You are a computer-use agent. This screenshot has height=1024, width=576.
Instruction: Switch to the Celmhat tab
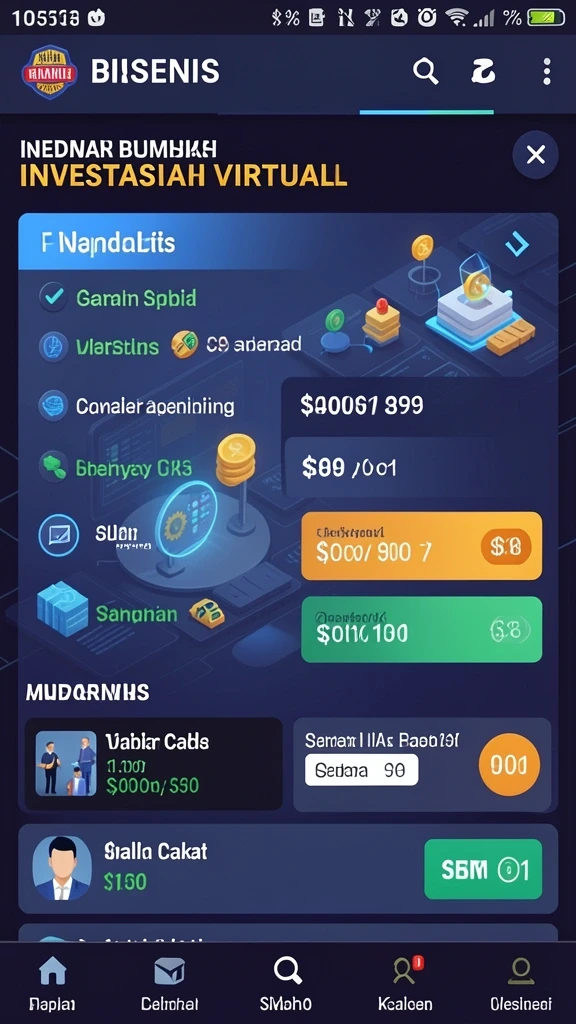click(169, 984)
